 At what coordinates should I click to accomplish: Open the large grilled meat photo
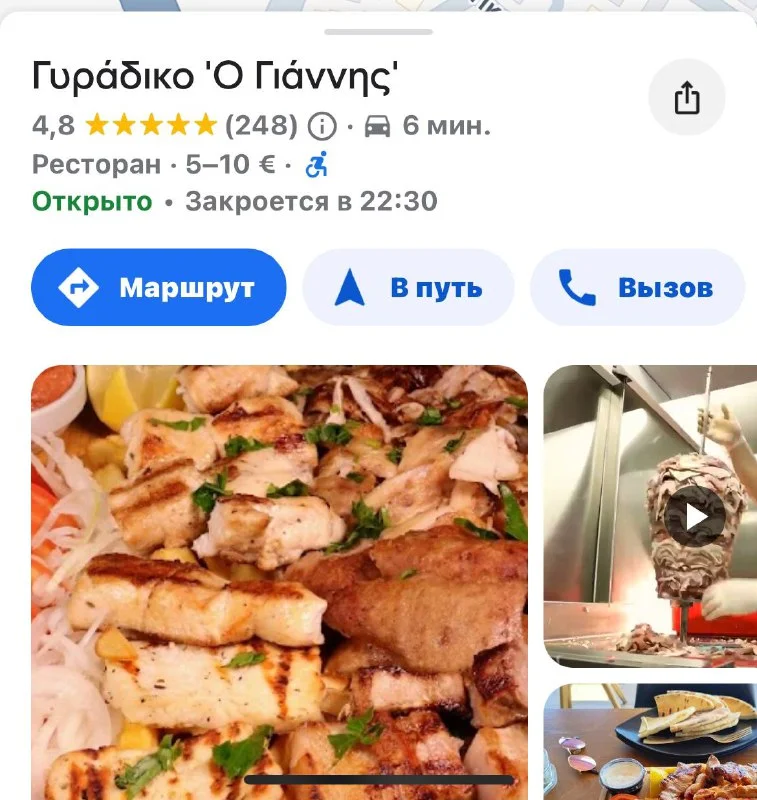tap(279, 582)
